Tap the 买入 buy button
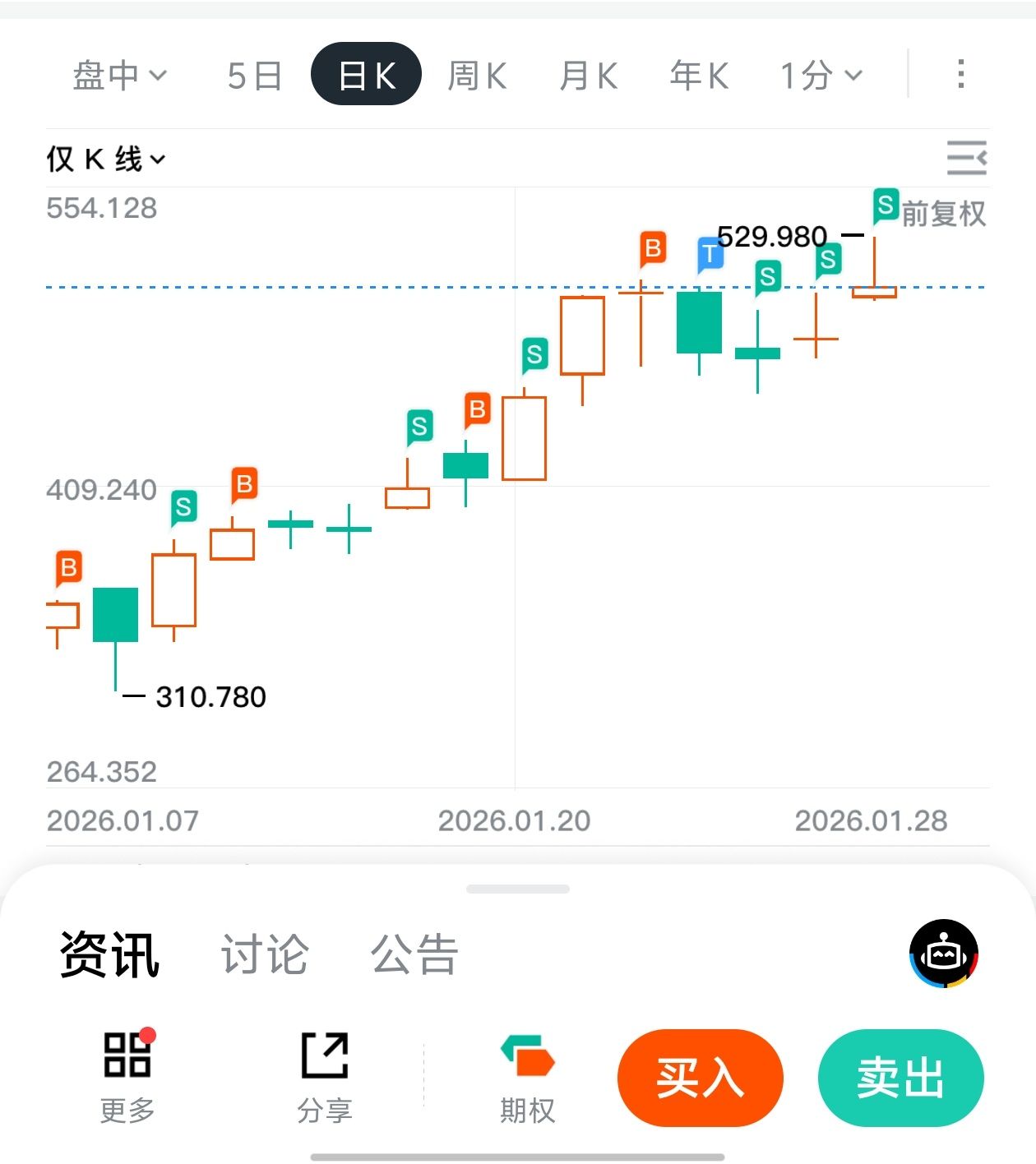The width and height of the screenshot is (1036, 1164). (x=700, y=1078)
